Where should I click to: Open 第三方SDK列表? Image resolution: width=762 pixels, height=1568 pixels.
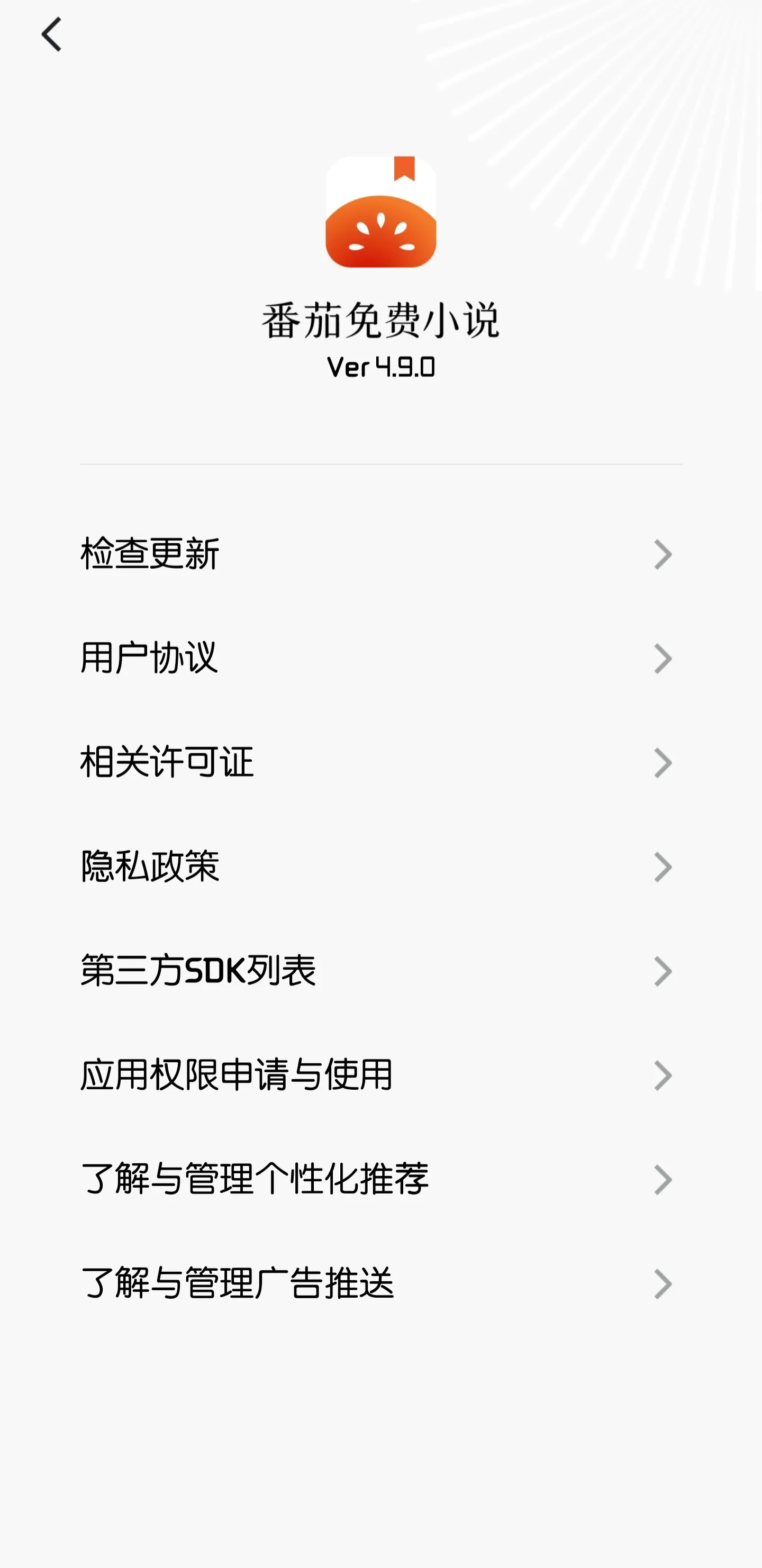pyautogui.click(x=380, y=970)
